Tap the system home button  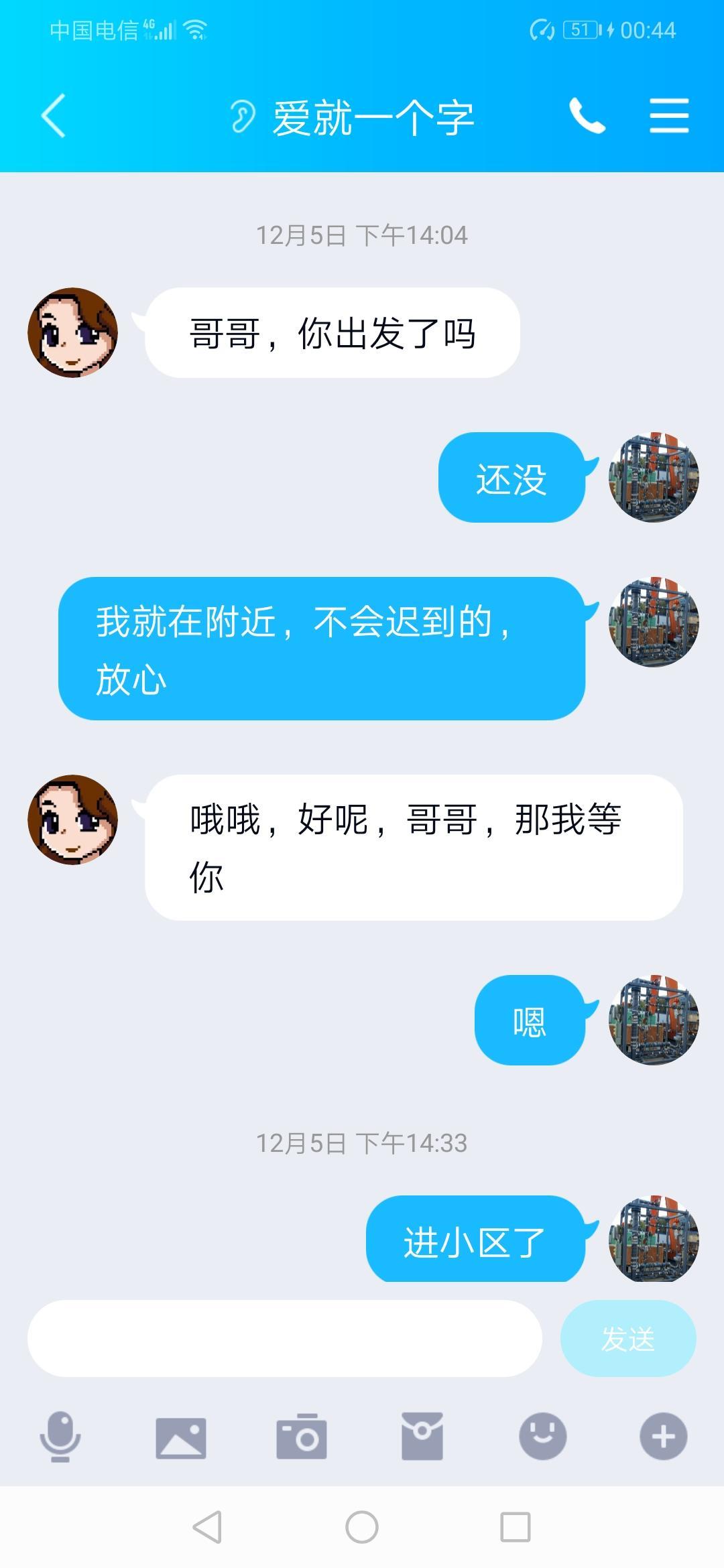[362, 1527]
